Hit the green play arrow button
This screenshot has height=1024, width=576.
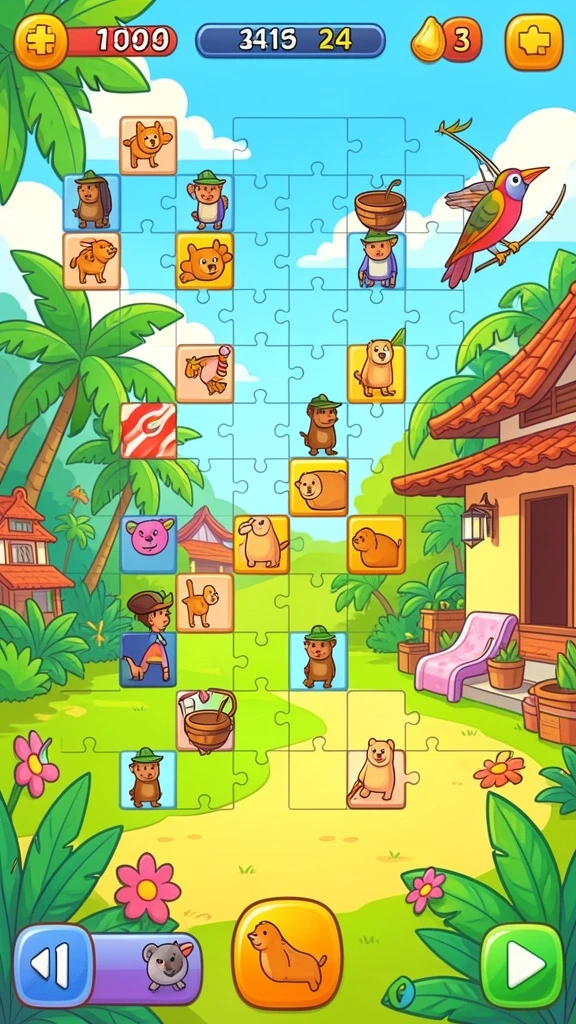tap(522, 965)
